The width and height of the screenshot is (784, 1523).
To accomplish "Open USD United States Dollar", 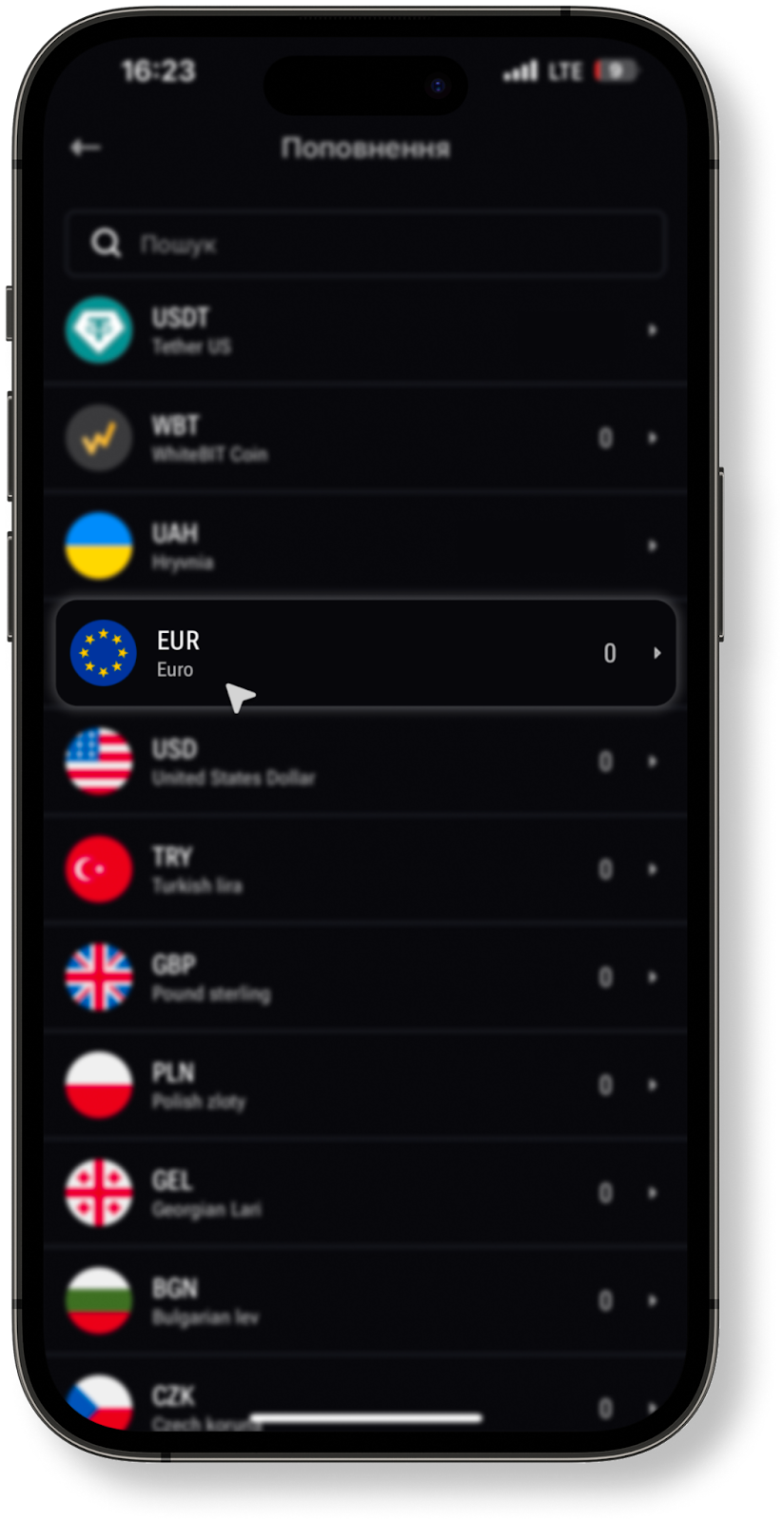I will (x=365, y=761).
